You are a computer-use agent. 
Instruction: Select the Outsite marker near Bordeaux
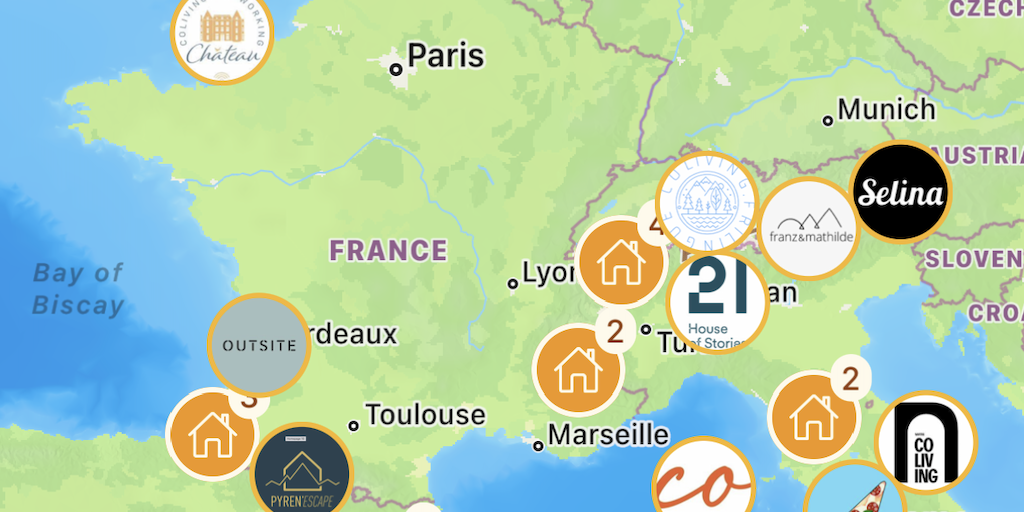259,346
